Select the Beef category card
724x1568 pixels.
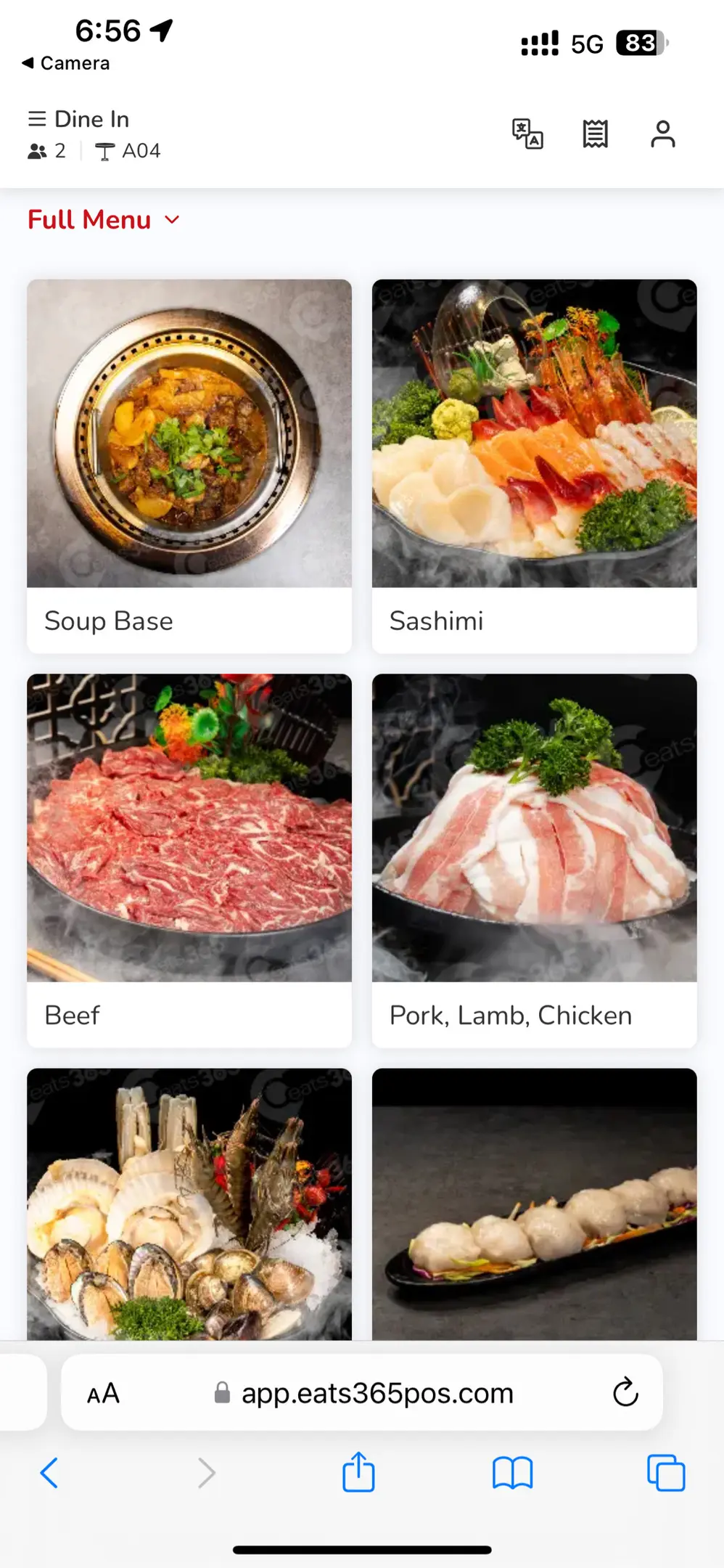pos(189,860)
